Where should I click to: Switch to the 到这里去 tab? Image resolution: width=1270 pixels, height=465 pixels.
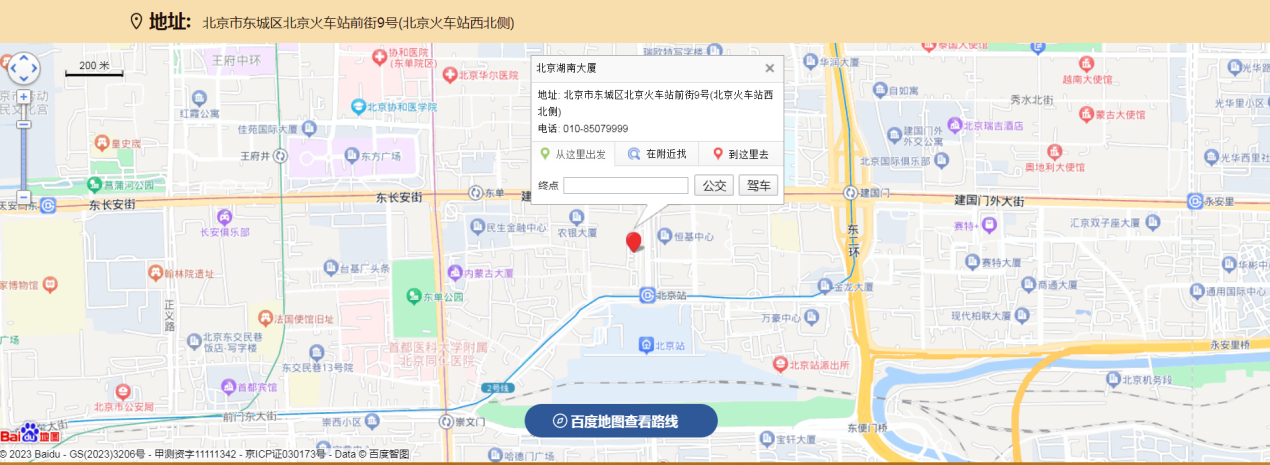pyautogui.click(x=740, y=154)
